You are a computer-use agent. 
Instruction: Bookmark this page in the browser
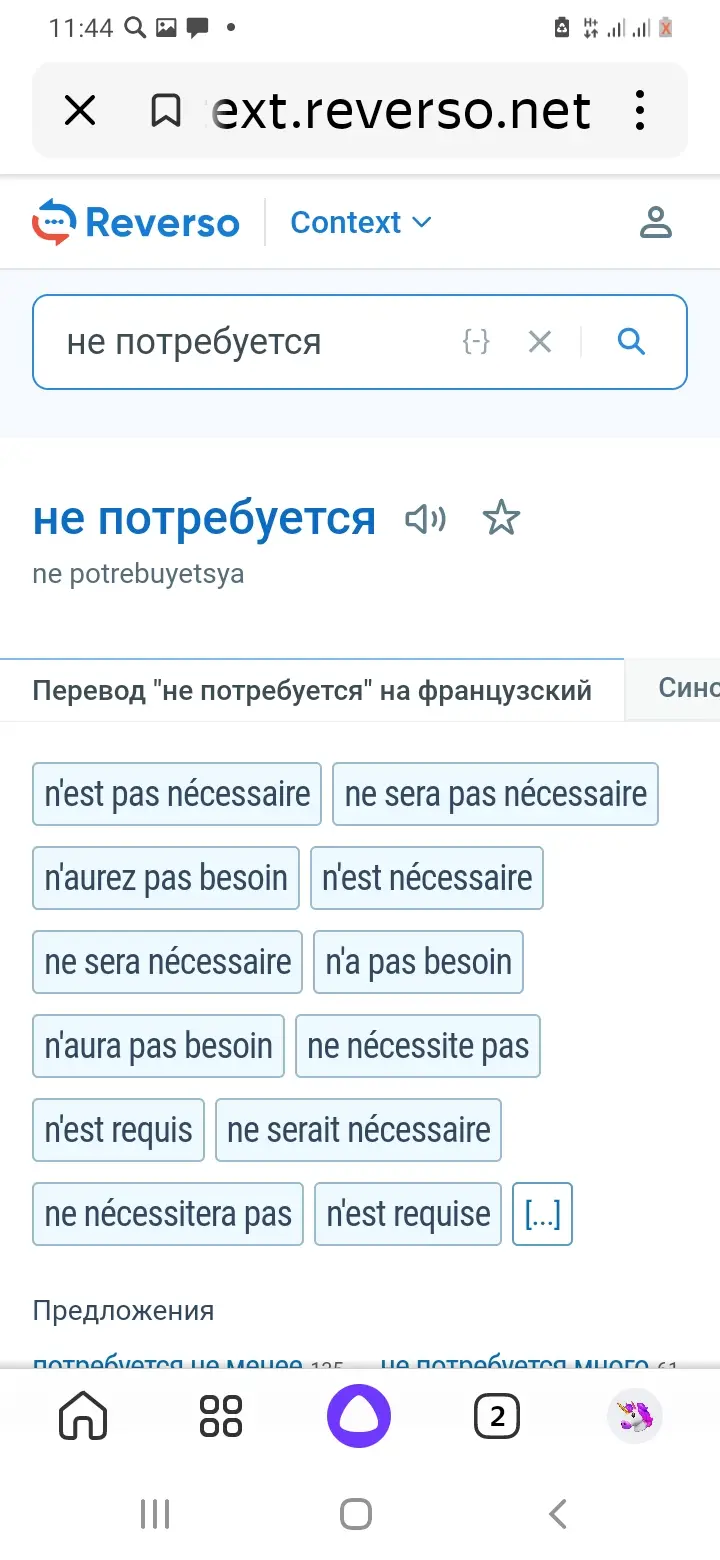(166, 110)
